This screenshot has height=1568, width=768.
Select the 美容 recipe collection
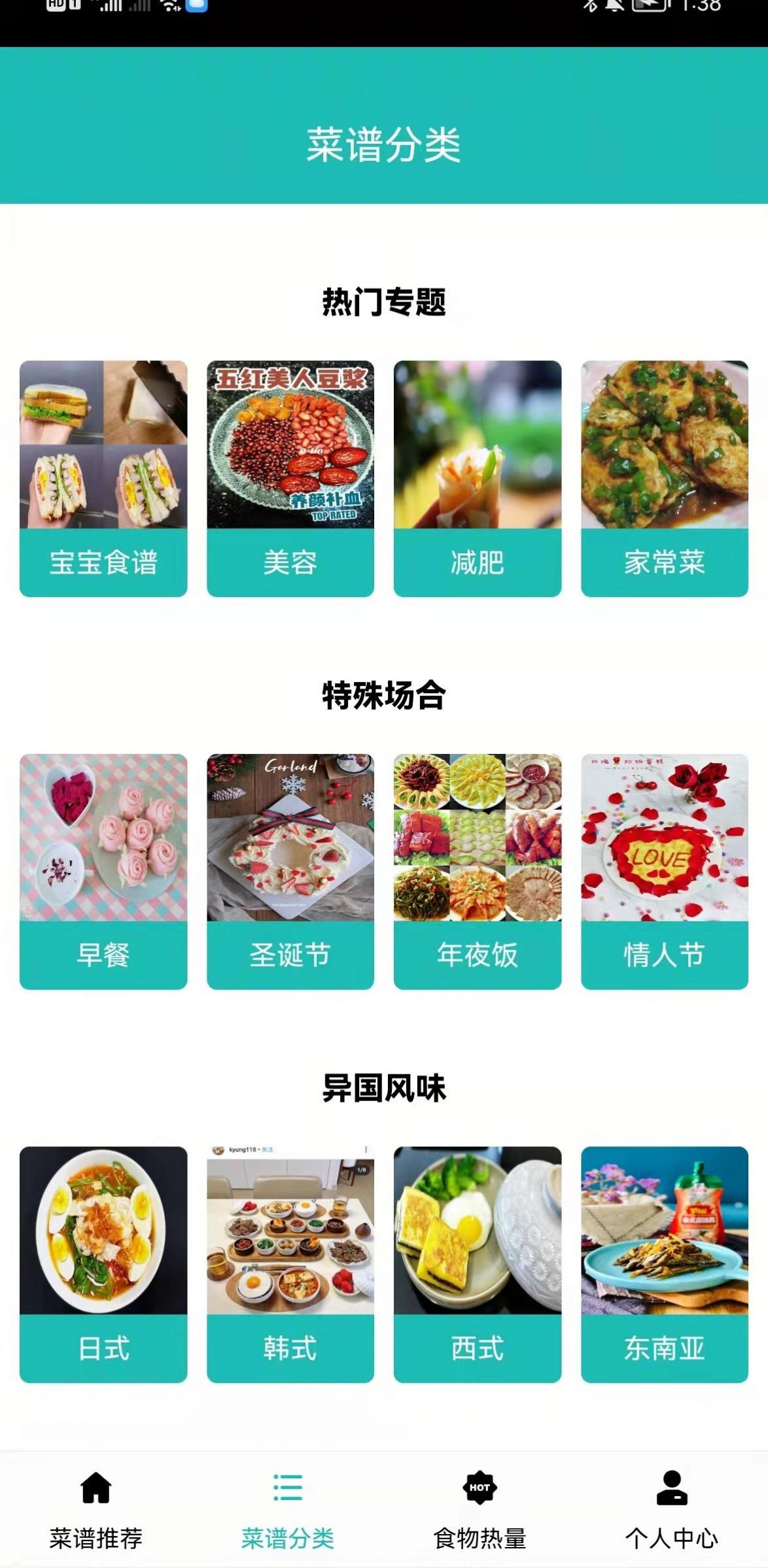(290, 479)
